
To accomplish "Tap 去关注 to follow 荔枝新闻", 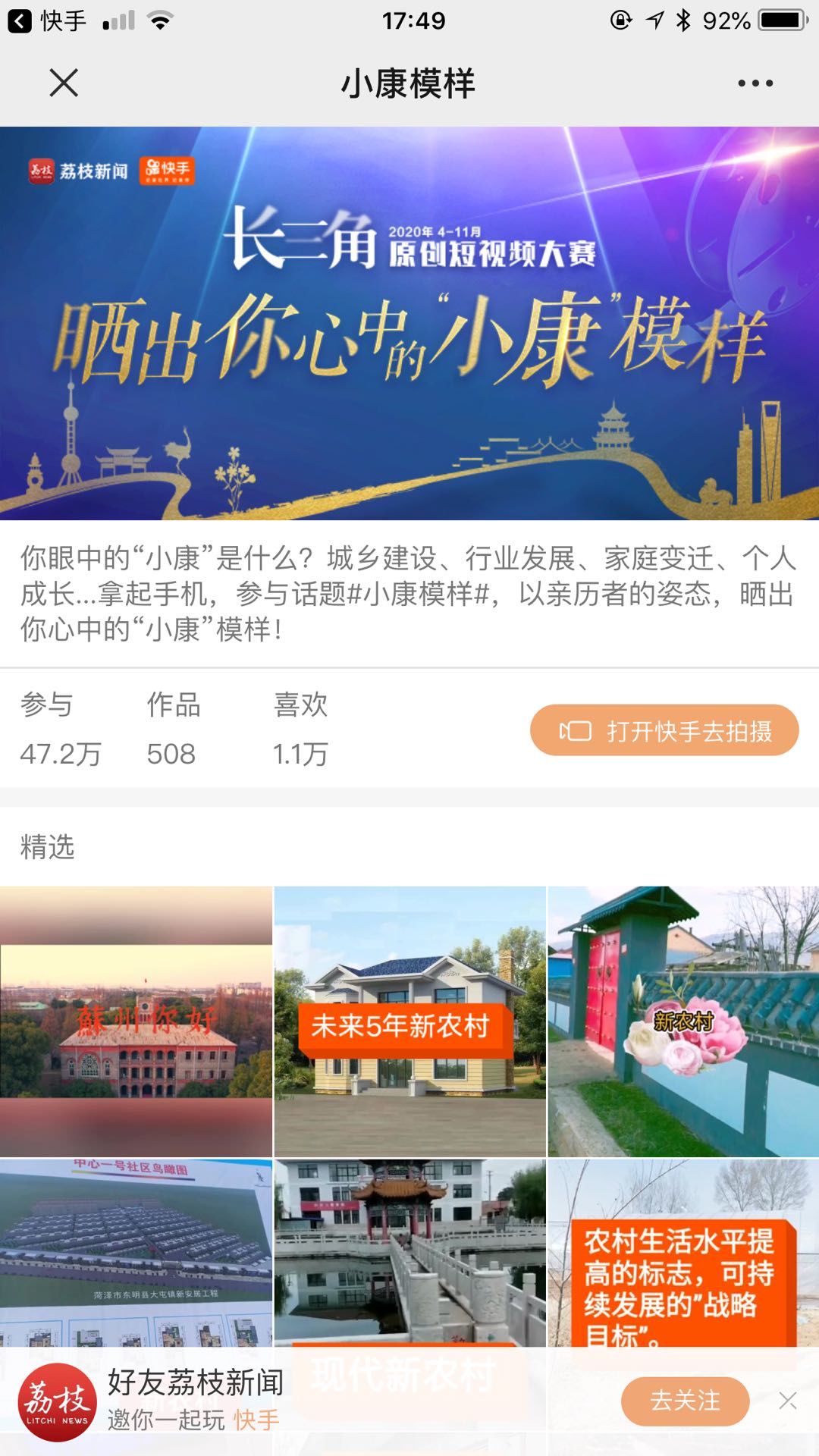I will click(685, 1401).
